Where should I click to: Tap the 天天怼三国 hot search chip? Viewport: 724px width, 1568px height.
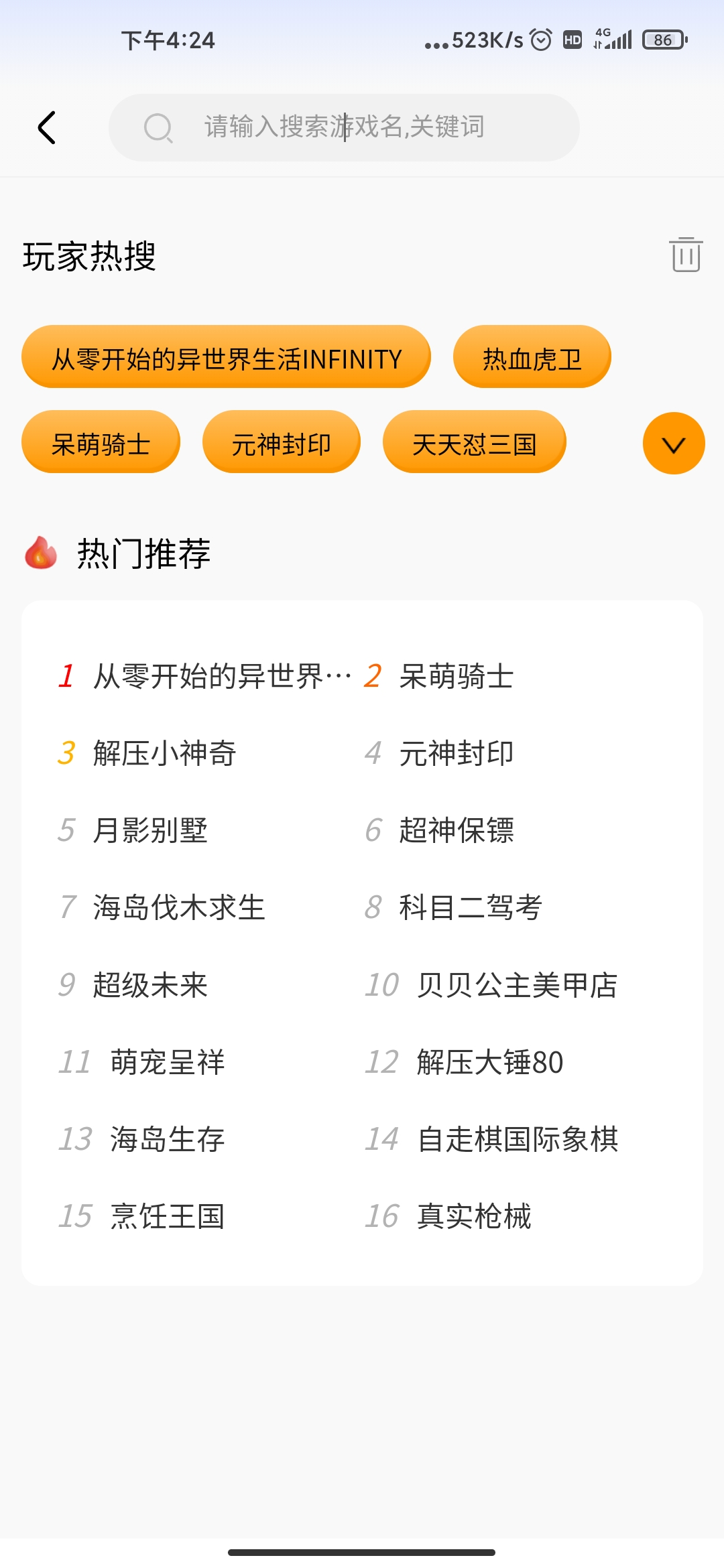point(474,442)
